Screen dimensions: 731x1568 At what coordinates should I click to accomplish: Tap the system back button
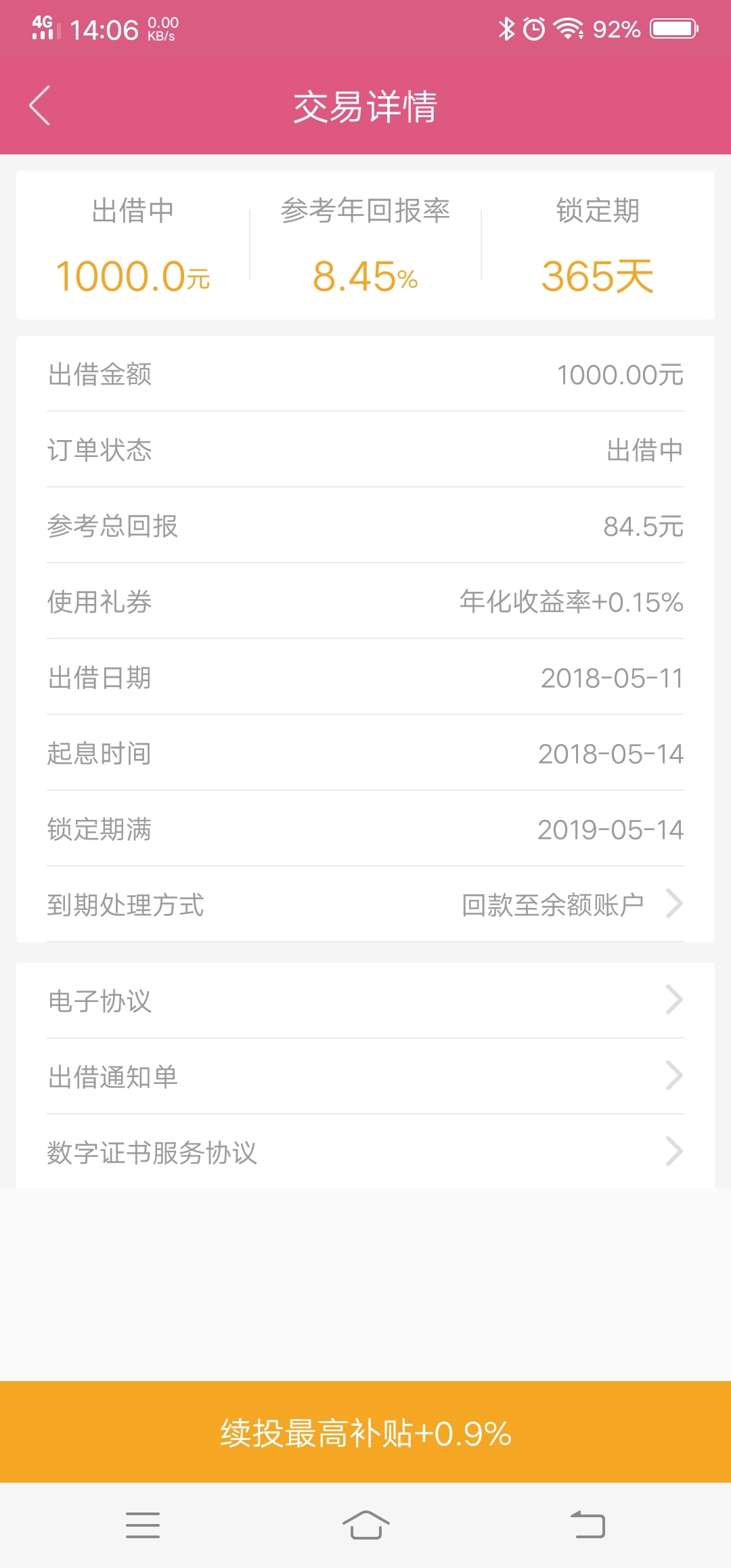pyautogui.click(x=588, y=1525)
